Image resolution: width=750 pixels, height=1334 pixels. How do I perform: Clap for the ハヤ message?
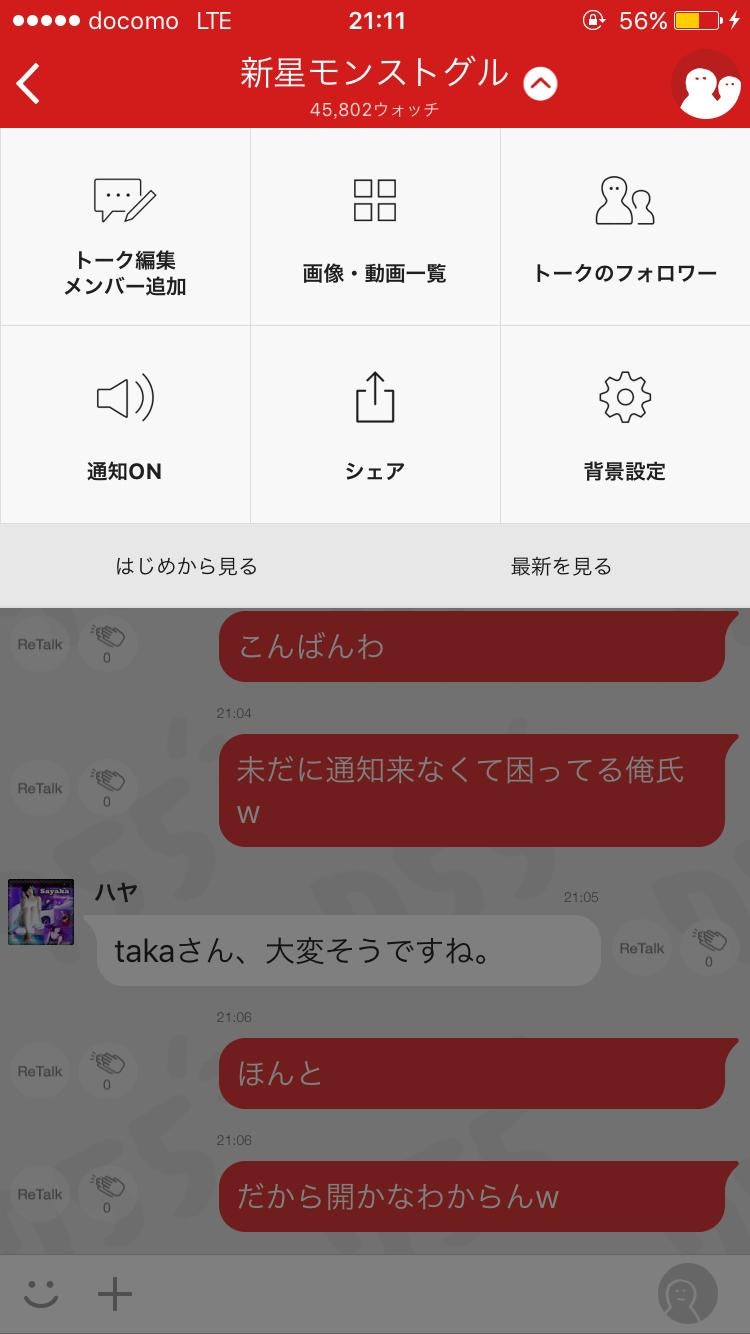pos(708,941)
